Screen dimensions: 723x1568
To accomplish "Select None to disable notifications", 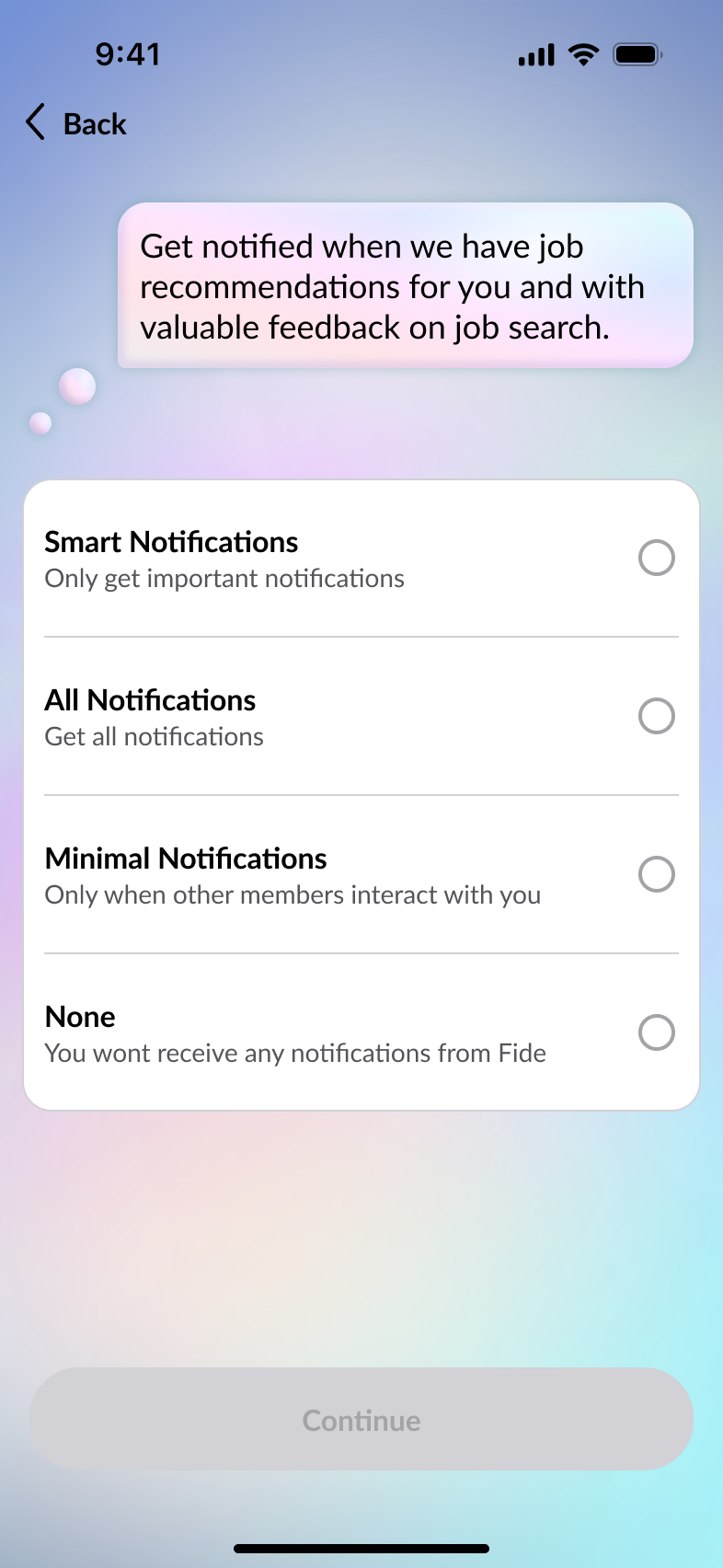I will tap(656, 1032).
